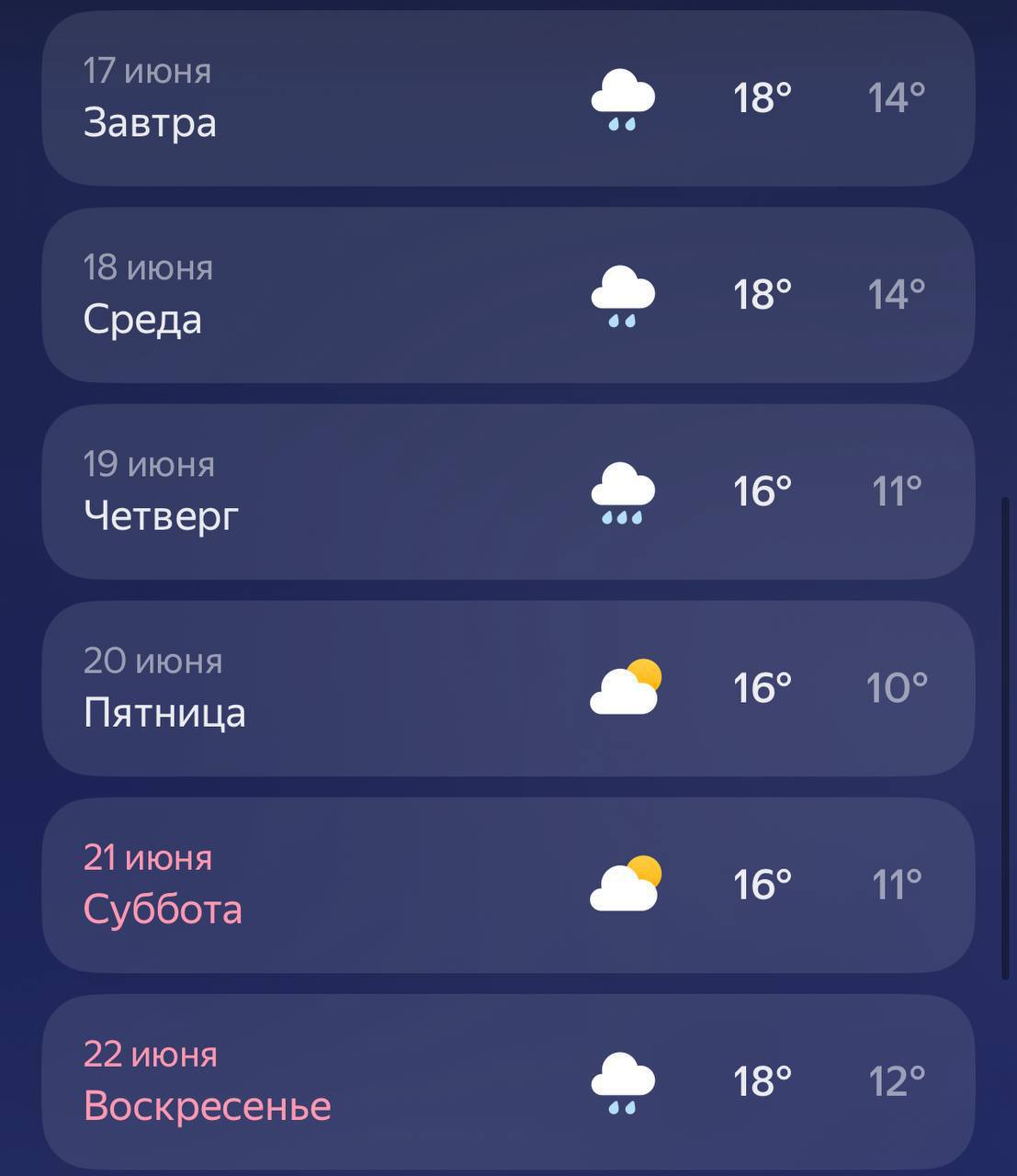Select the Суббота 21 июня card
The image size is (1017, 1176).
coord(507,885)
